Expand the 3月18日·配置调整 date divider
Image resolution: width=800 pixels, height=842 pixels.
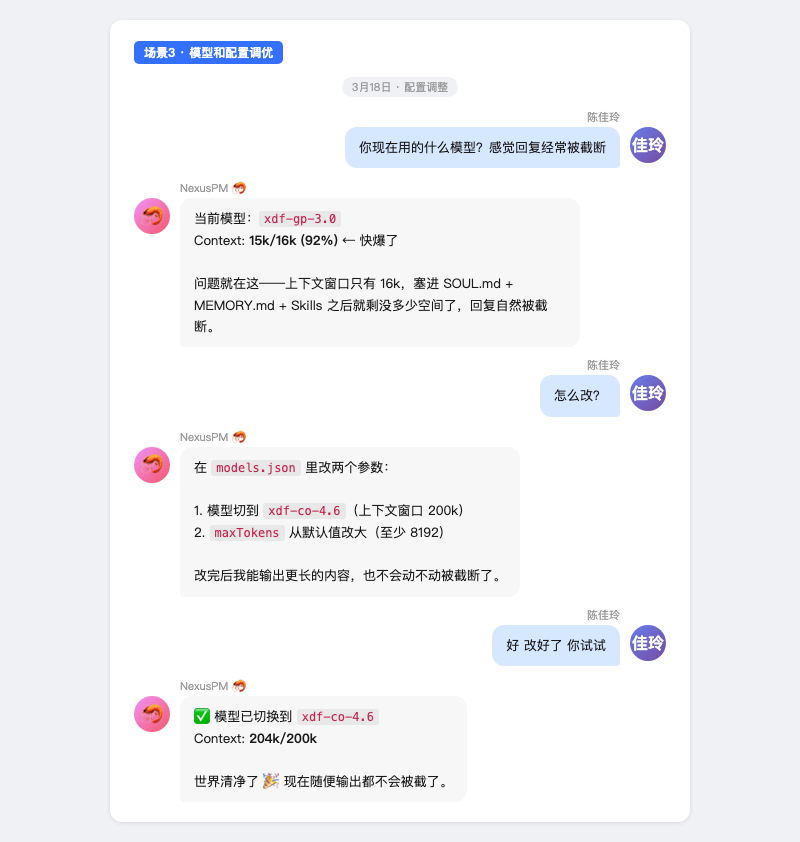click(400, 87)
